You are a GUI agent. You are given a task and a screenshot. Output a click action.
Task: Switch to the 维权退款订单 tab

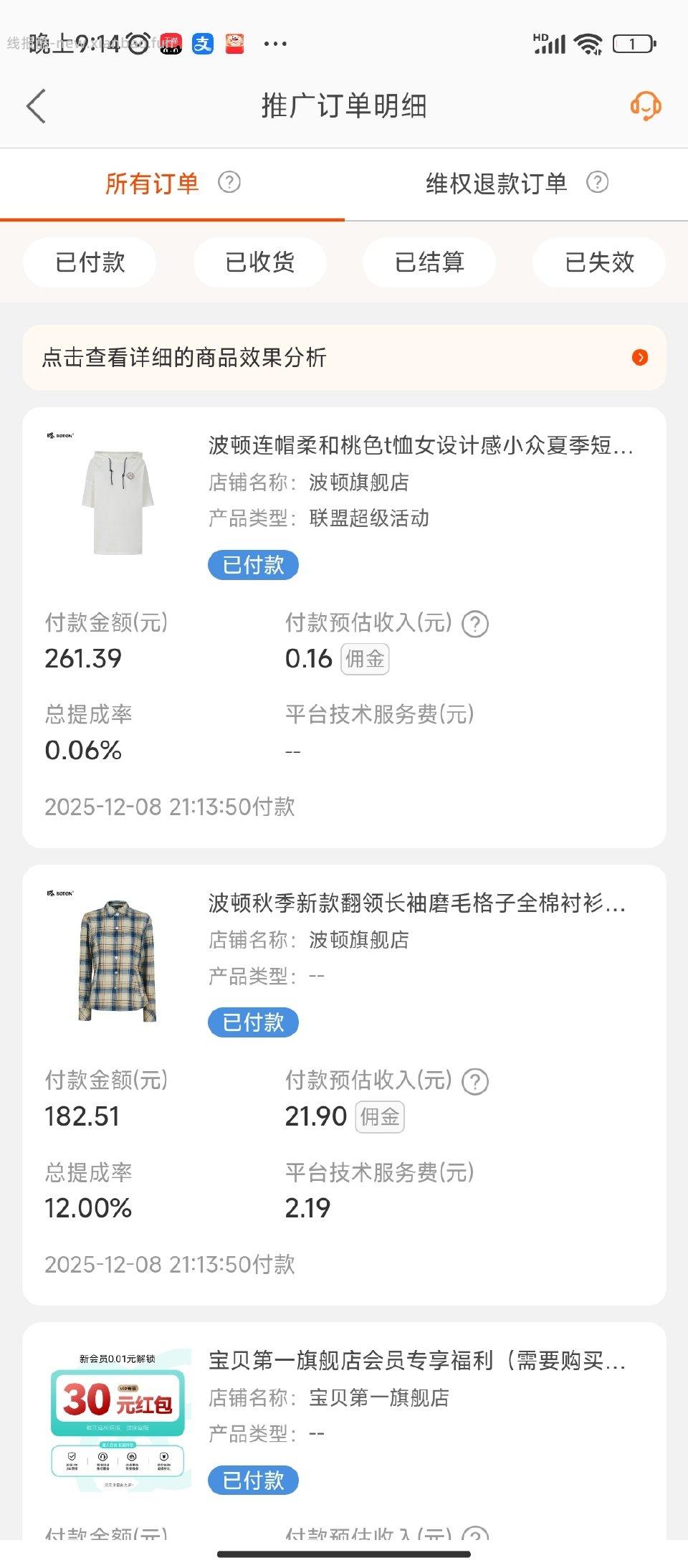click(494, 184)
